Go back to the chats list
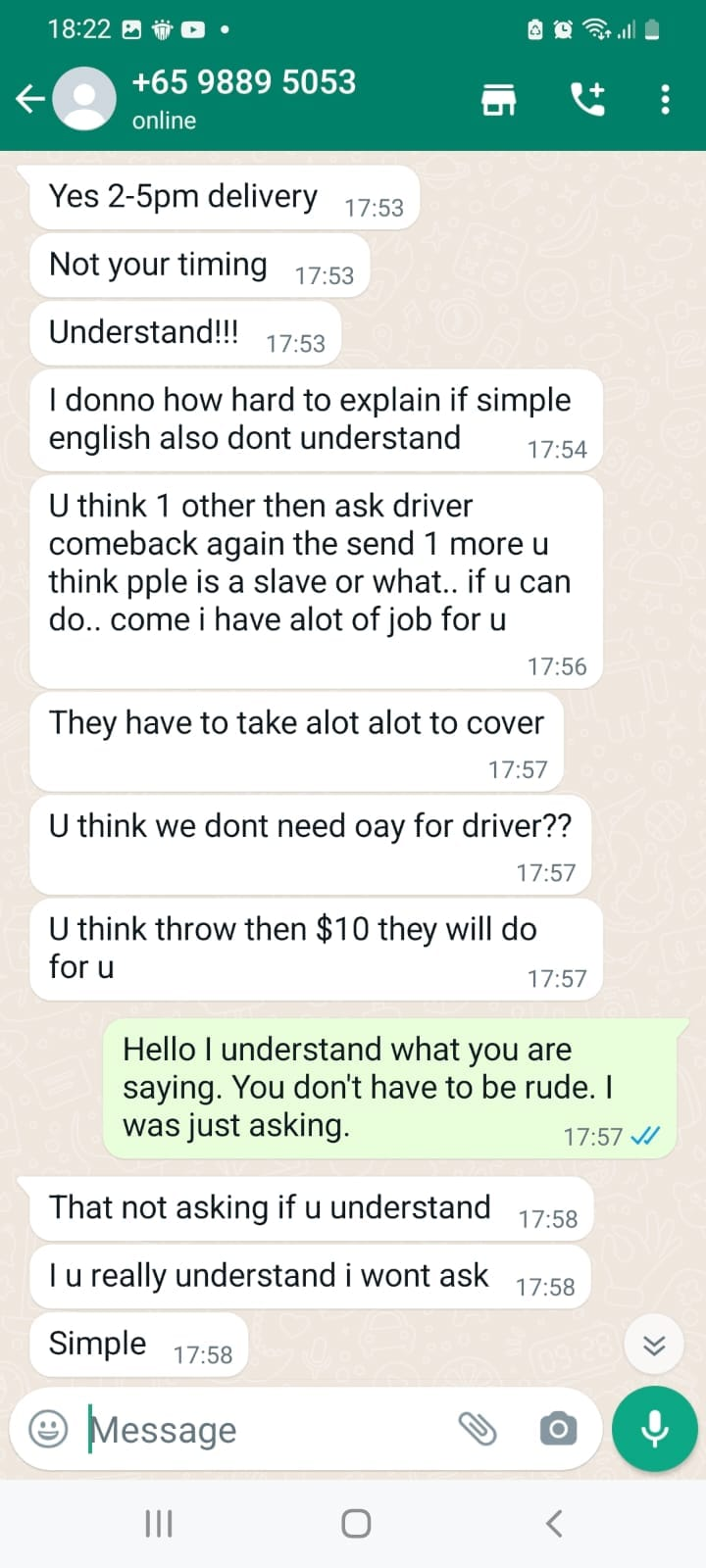Screen dimensions: 706x1568 coord(29,98)
